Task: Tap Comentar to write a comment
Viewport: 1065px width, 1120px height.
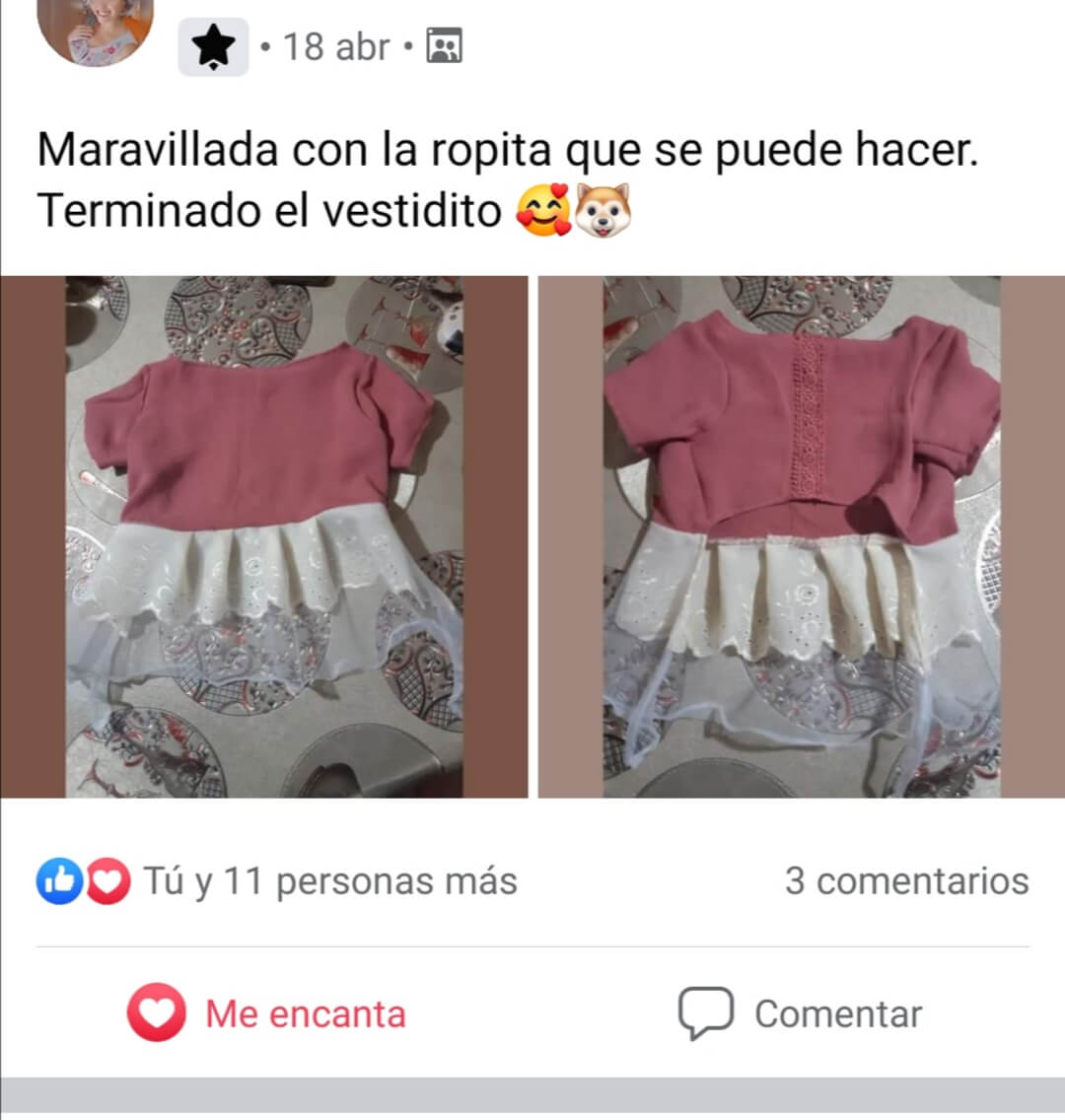Action: pyautogui.click(x=800, y=1014)
